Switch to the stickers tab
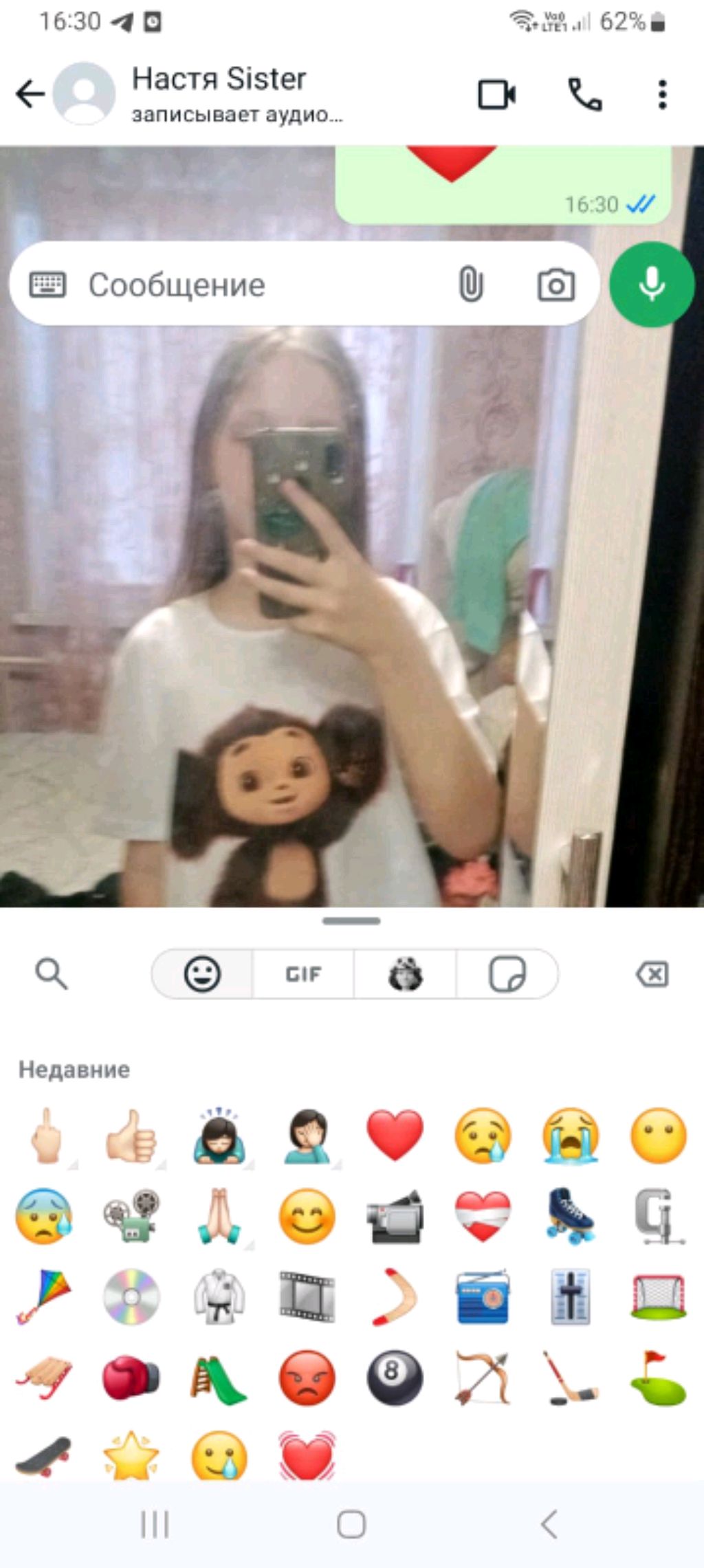Viewport: 704px width, 1568px height. (x=507, y=974)
